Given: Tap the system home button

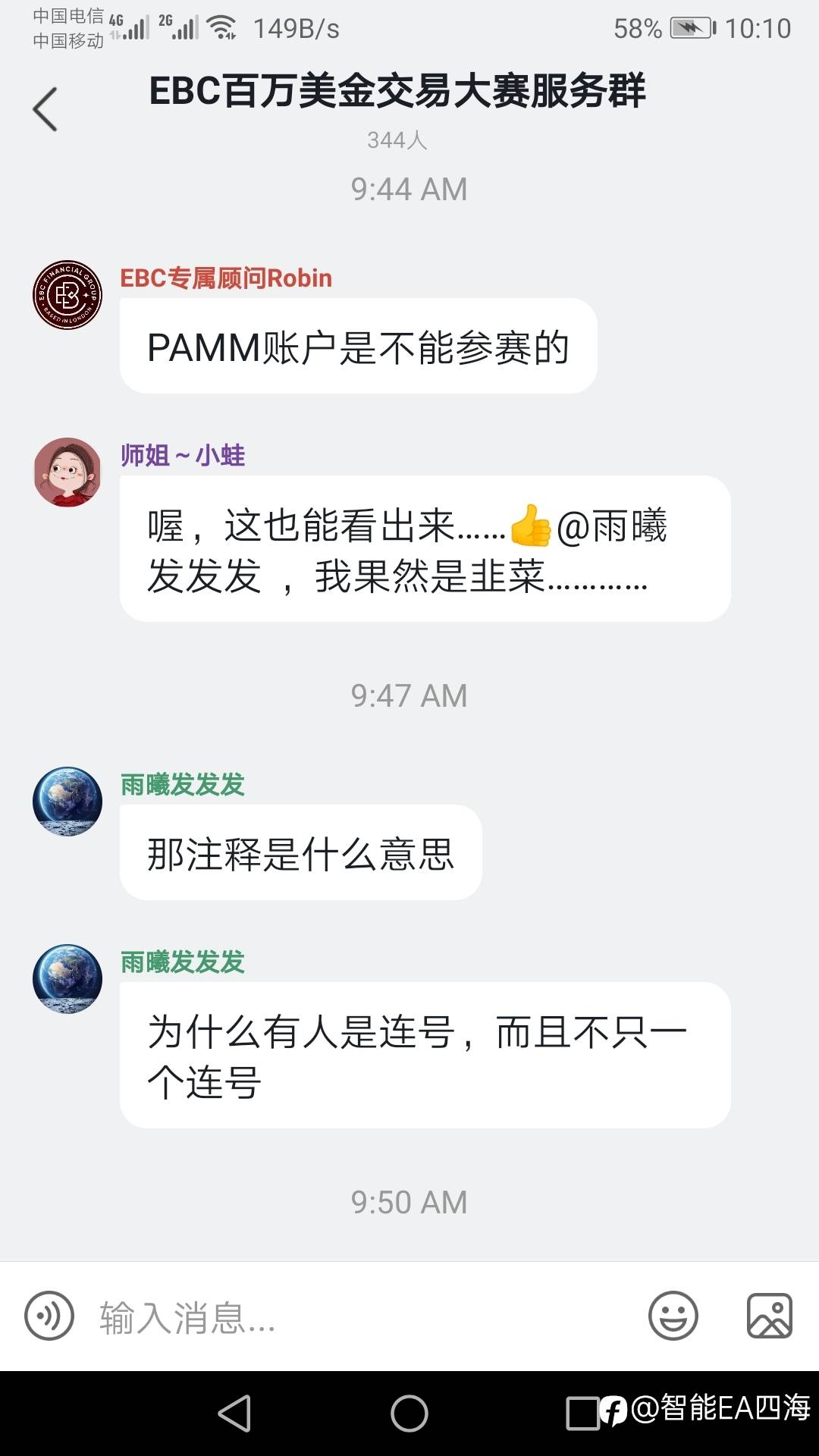Looking at the screenshot, I should click(x=409, y=1414).
